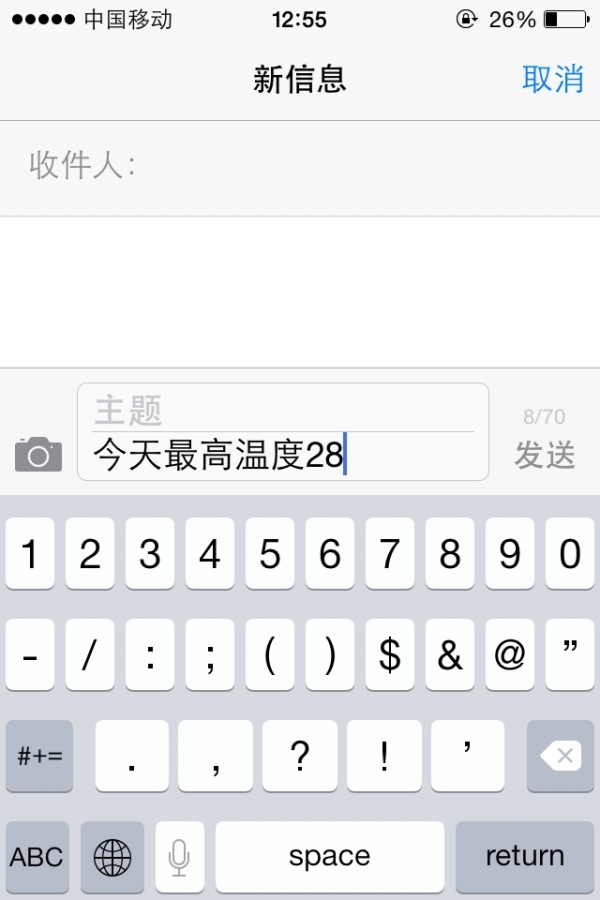Type the digit 5 key
Image resolution: width=600 pixels, height=900 pixels.
pyautogui.click(x=270, y=554)
